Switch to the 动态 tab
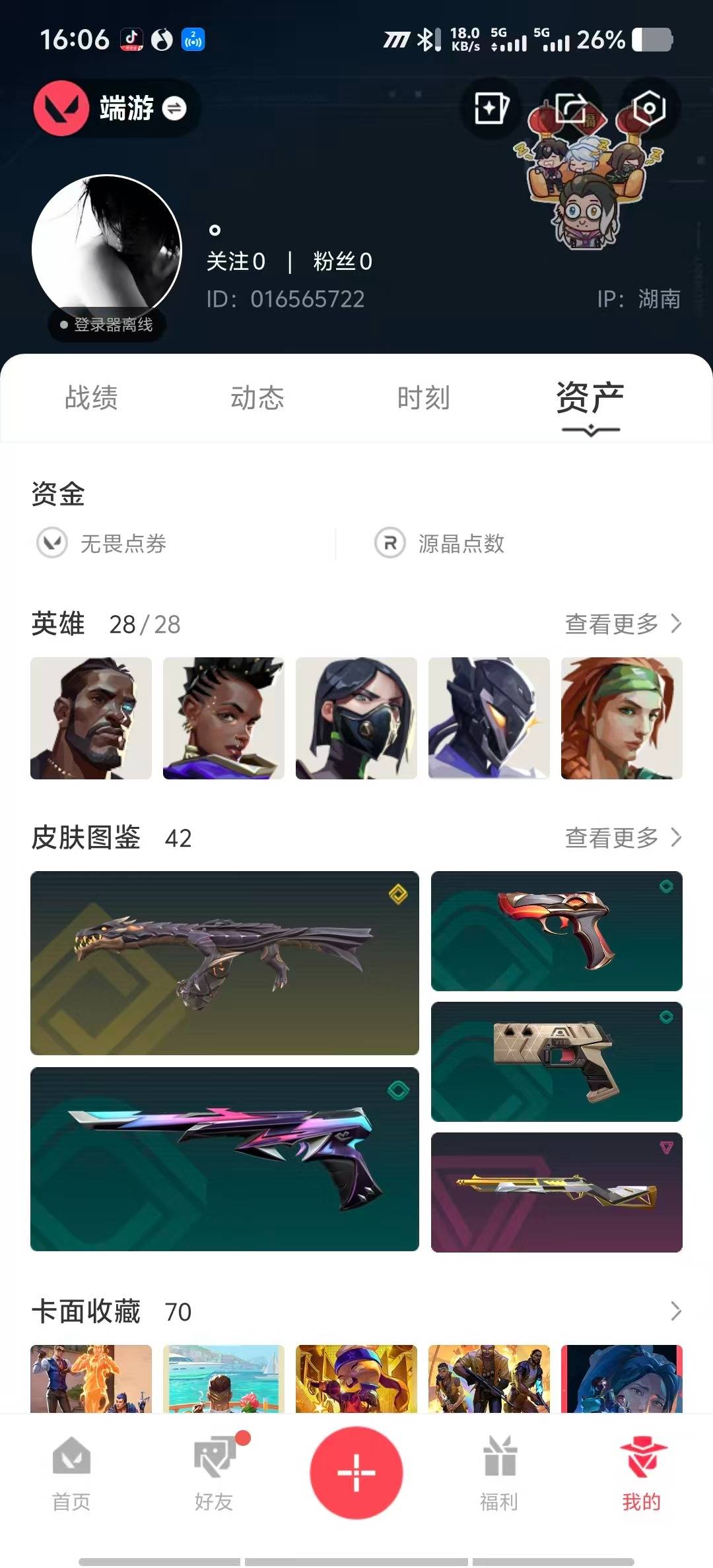The width and height of the screenshot is (713, 1568). (258, 398)
